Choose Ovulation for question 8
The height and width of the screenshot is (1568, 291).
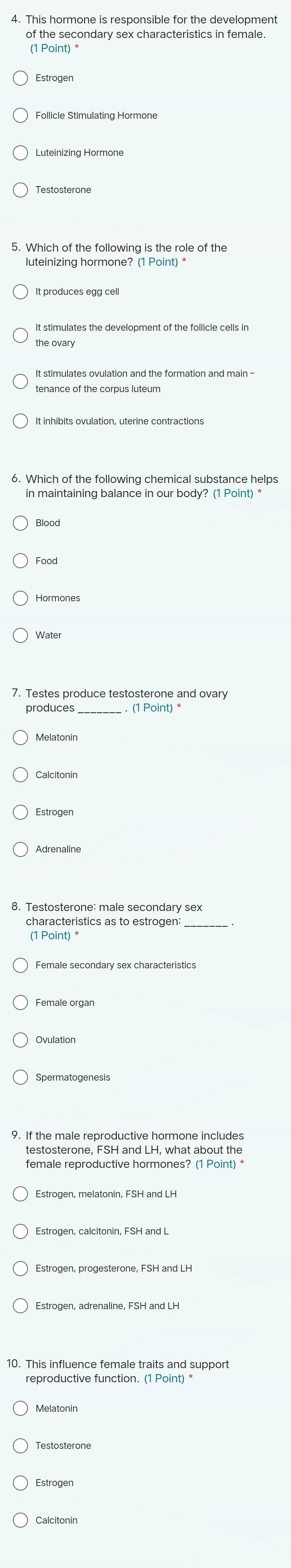click(20, 1040)
